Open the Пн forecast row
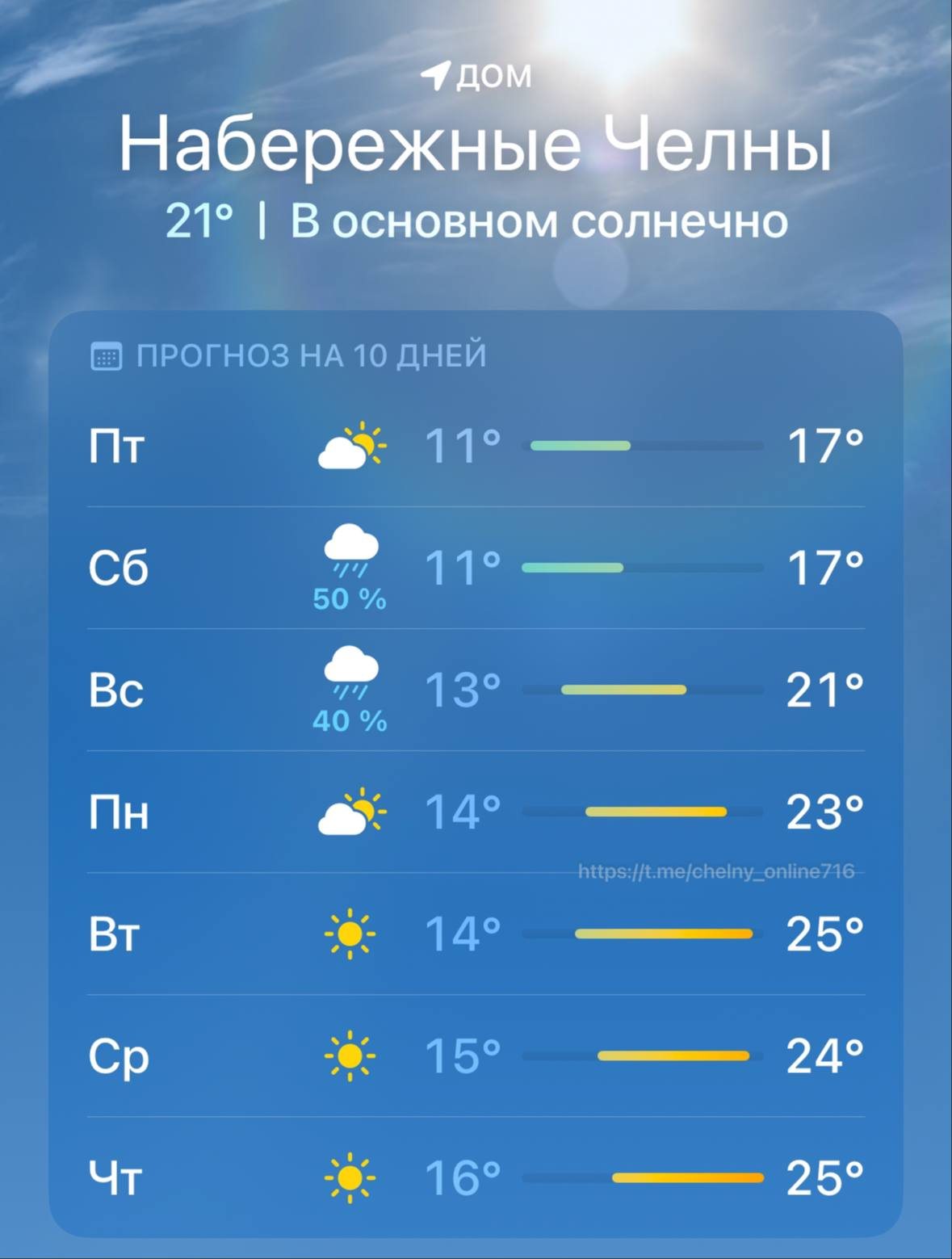The height and width of the screenshot is (1259, 952). pyautogui.click(x=476, y=812)
